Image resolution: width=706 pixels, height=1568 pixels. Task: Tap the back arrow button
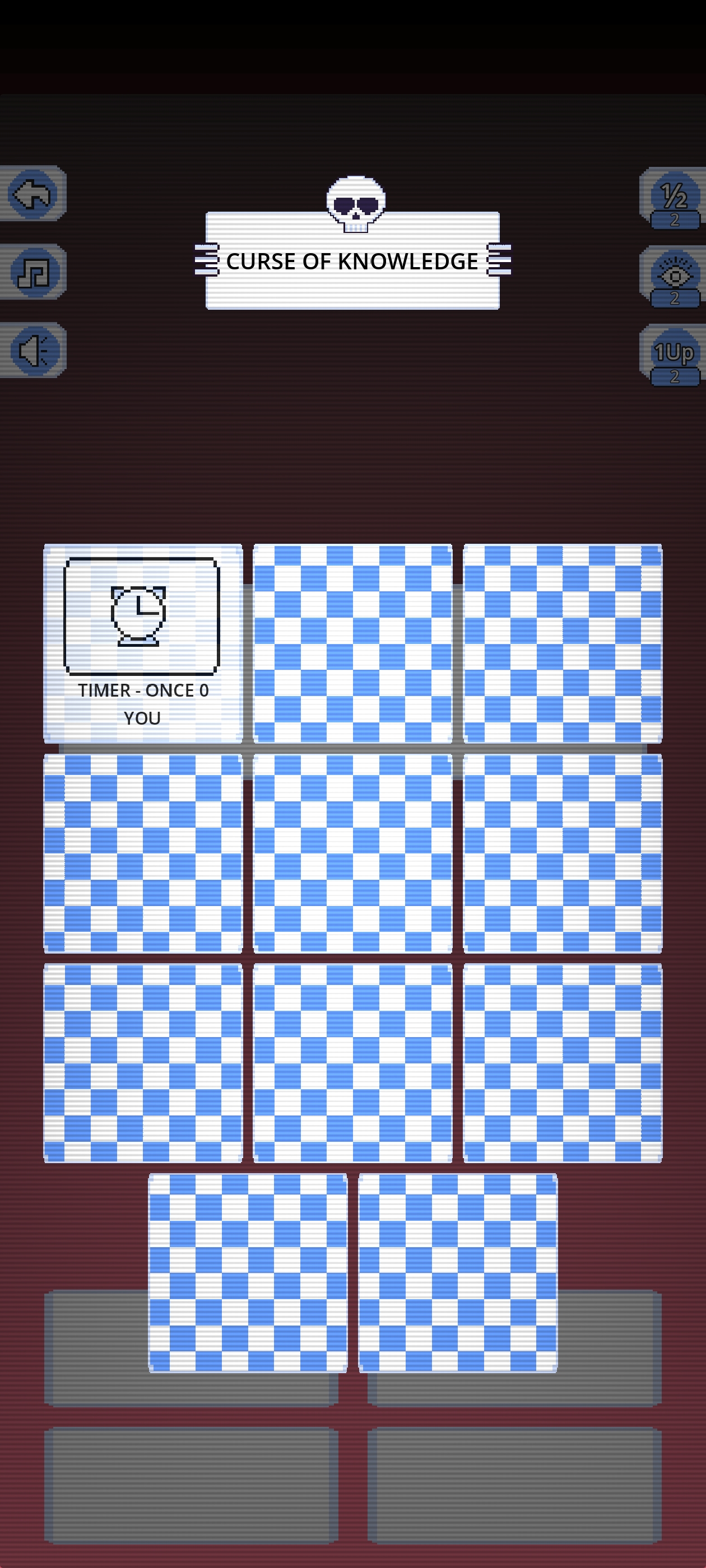(33, 194)
